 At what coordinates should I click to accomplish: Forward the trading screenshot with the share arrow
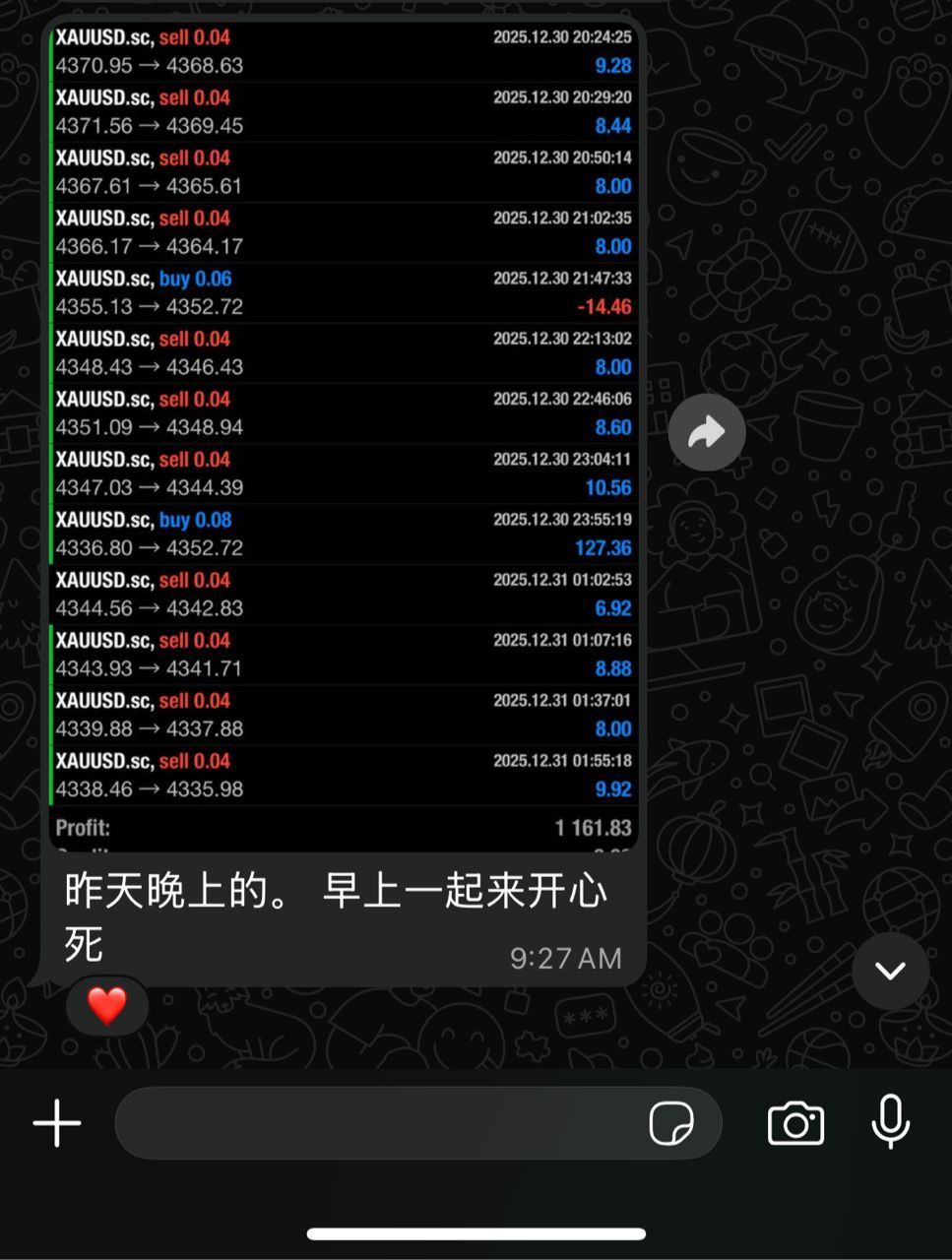point(706,431)
